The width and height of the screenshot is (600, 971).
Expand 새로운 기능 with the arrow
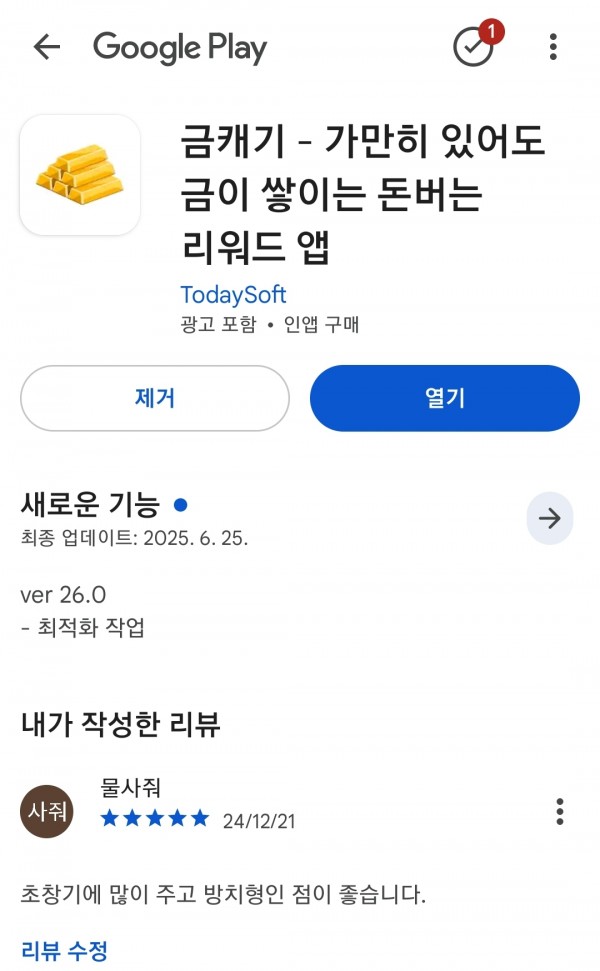click(549, 518)
